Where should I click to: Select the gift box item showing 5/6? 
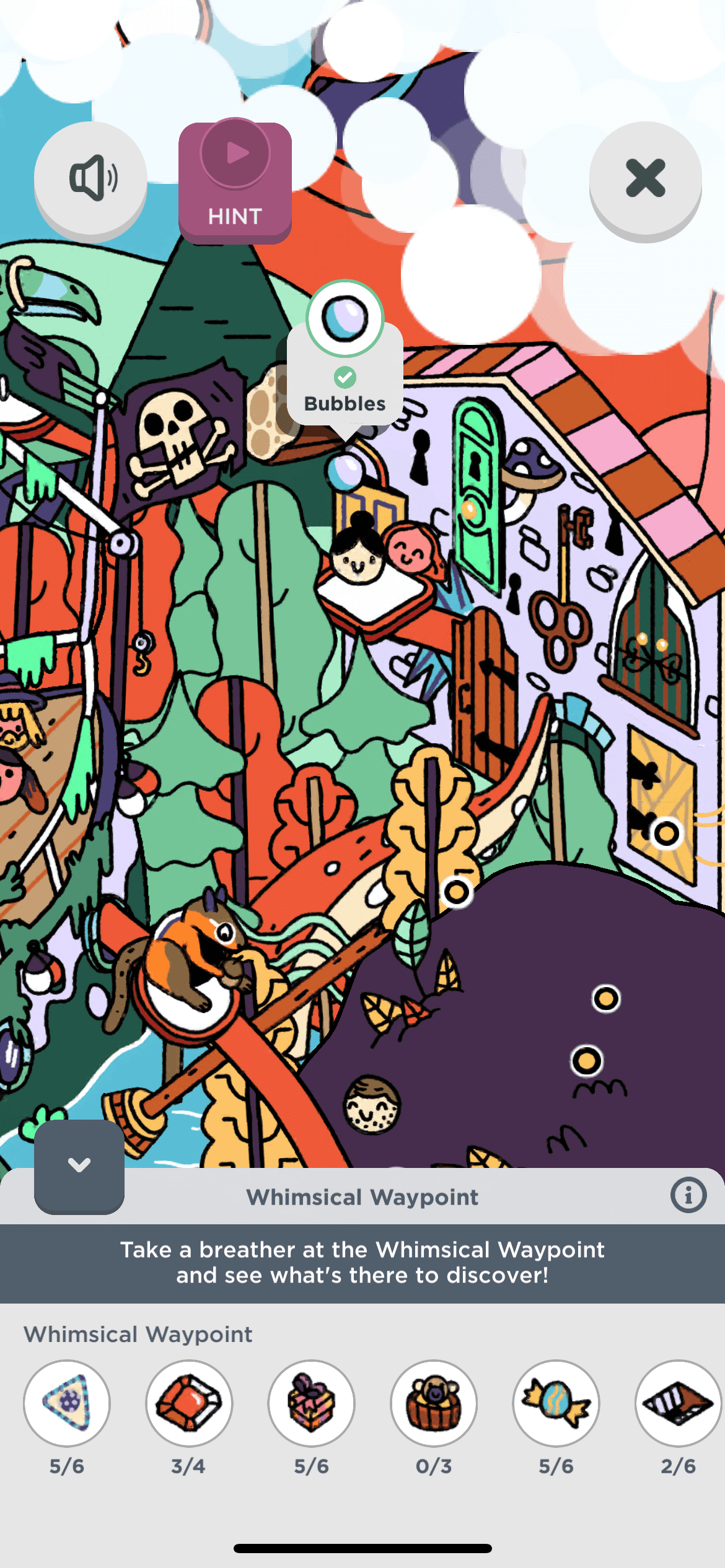tap(311, 1403)
